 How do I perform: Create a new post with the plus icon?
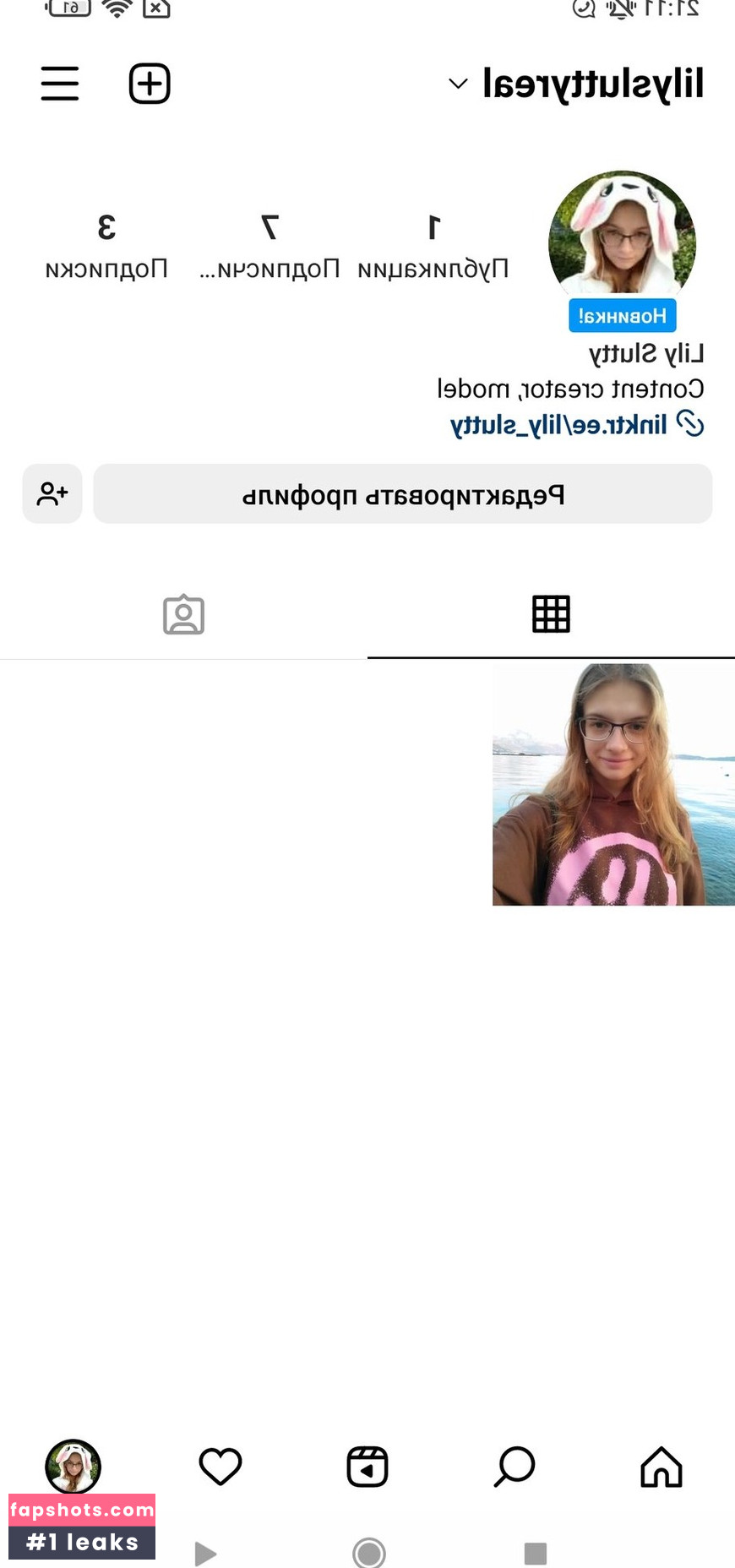150,84
